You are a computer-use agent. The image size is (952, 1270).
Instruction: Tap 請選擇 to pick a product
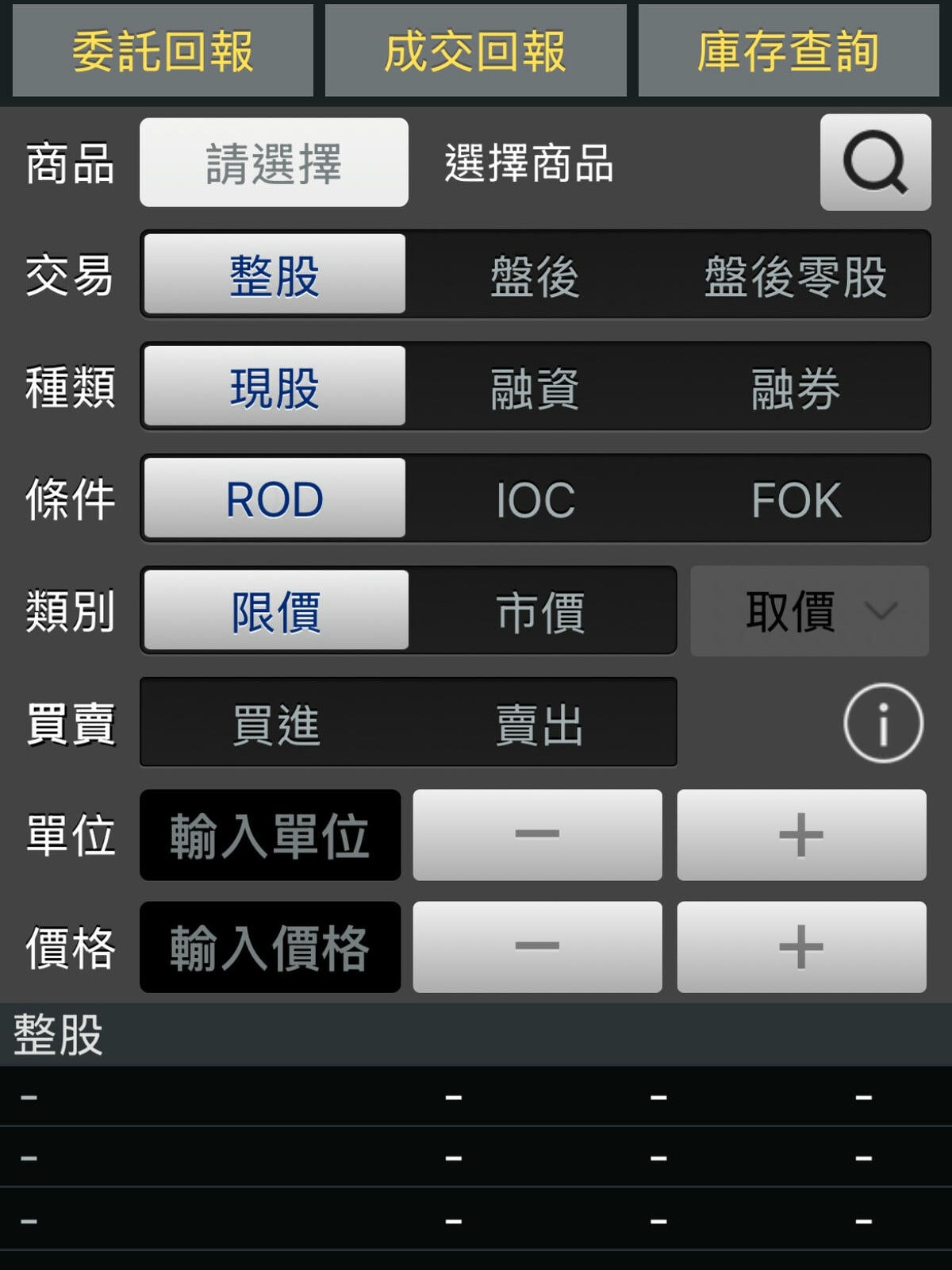click(x=274, y=163)
